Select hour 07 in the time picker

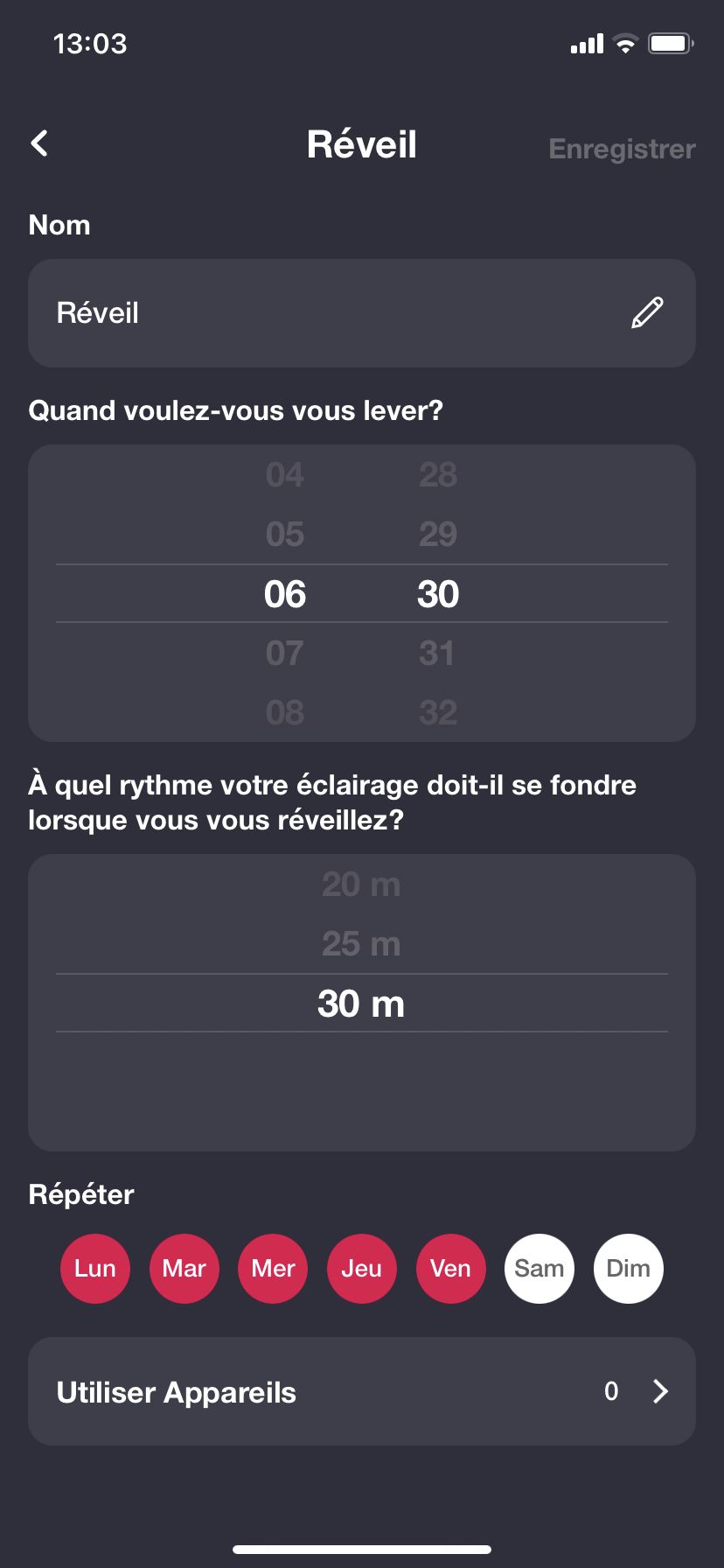point(285,654)
